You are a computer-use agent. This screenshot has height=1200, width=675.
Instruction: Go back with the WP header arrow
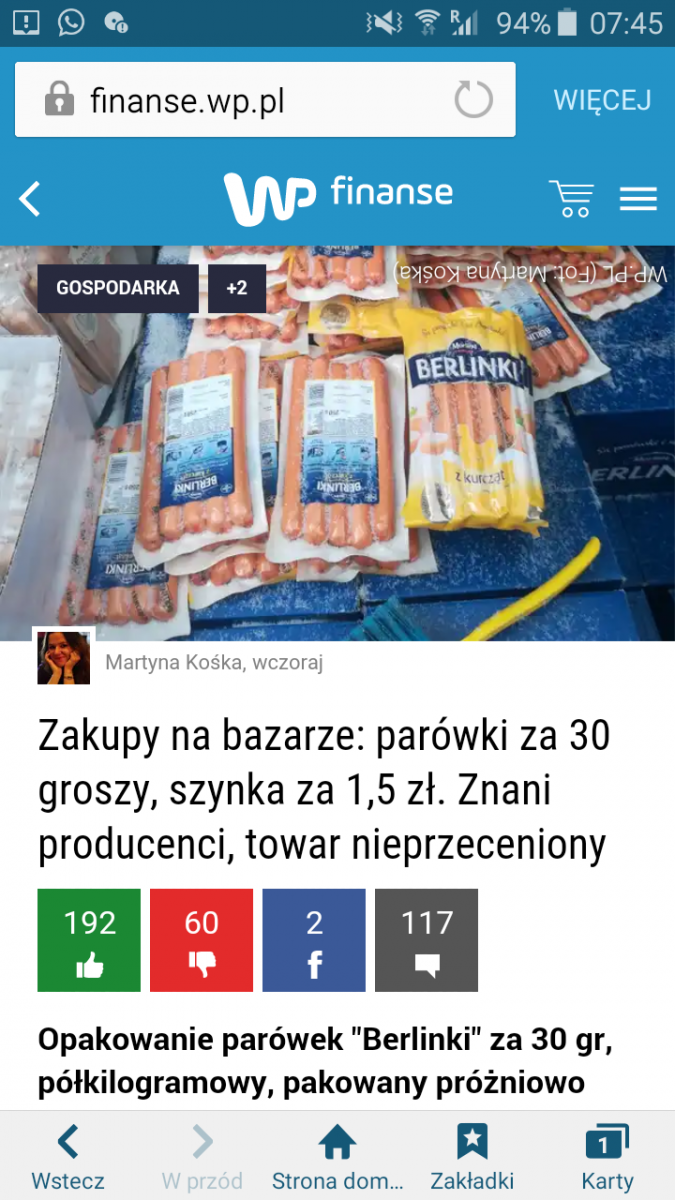pos(31,198)
